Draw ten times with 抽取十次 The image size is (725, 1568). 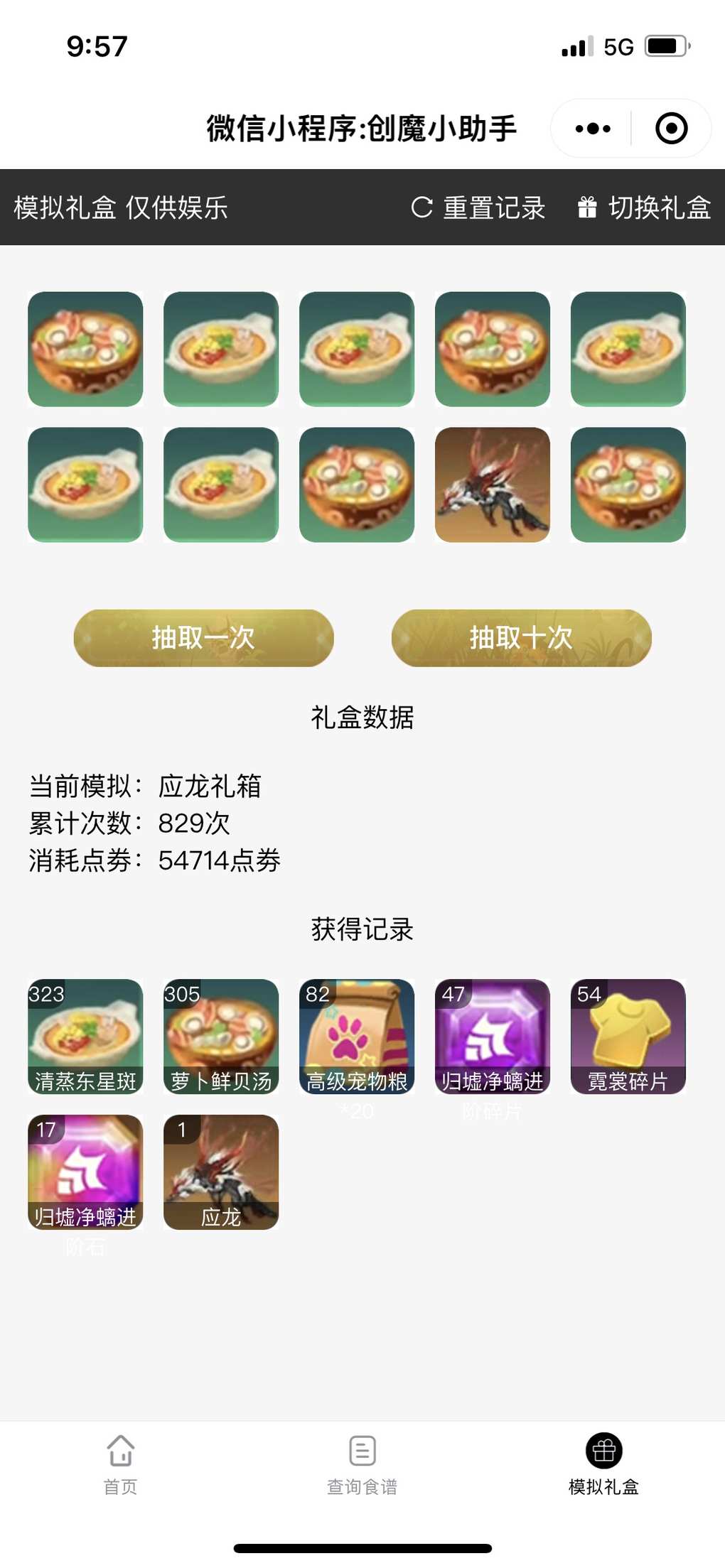pos(521,637)
